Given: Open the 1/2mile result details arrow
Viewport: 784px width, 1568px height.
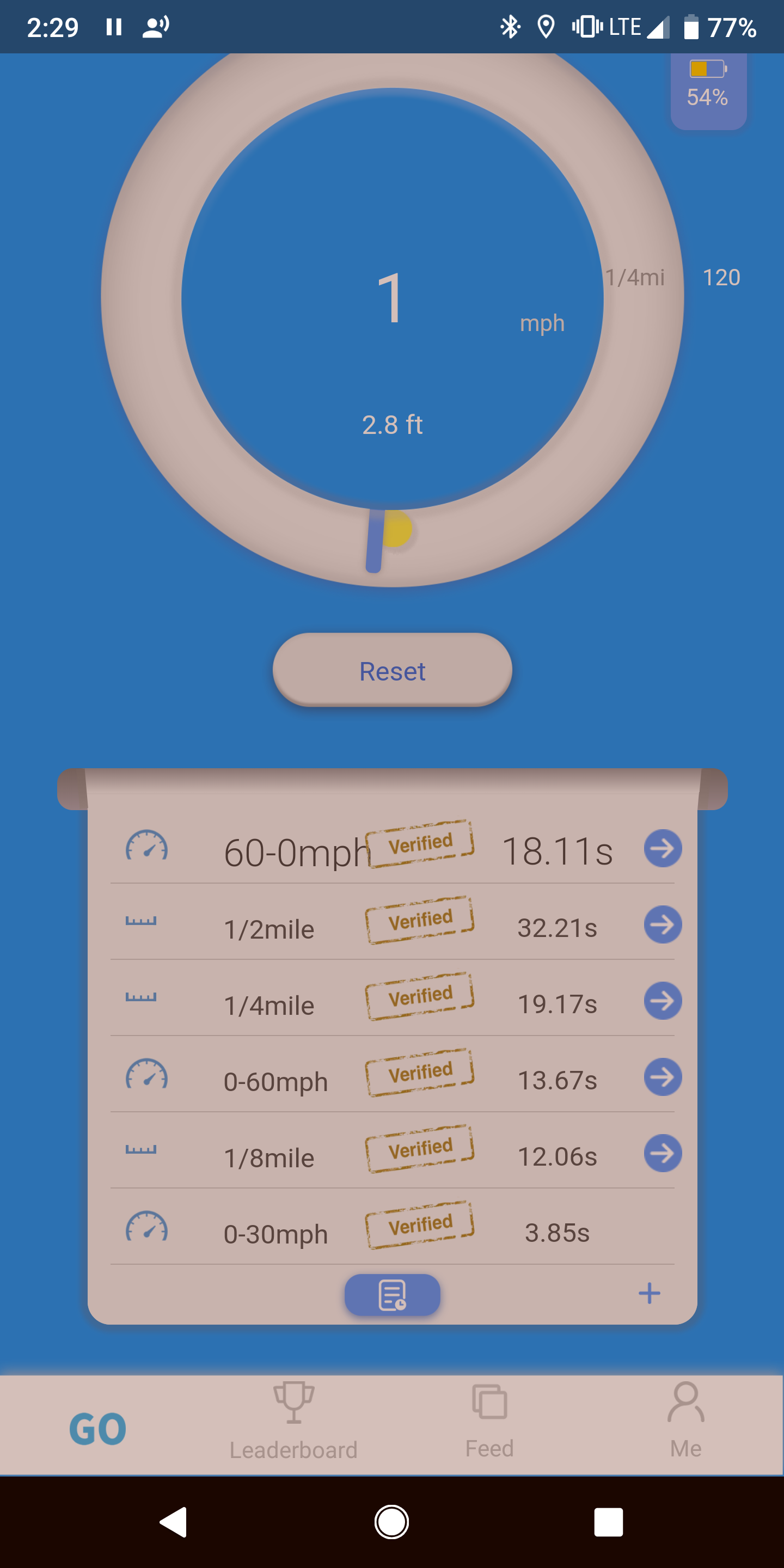Looking at the screenshot, I should [662, 924].
